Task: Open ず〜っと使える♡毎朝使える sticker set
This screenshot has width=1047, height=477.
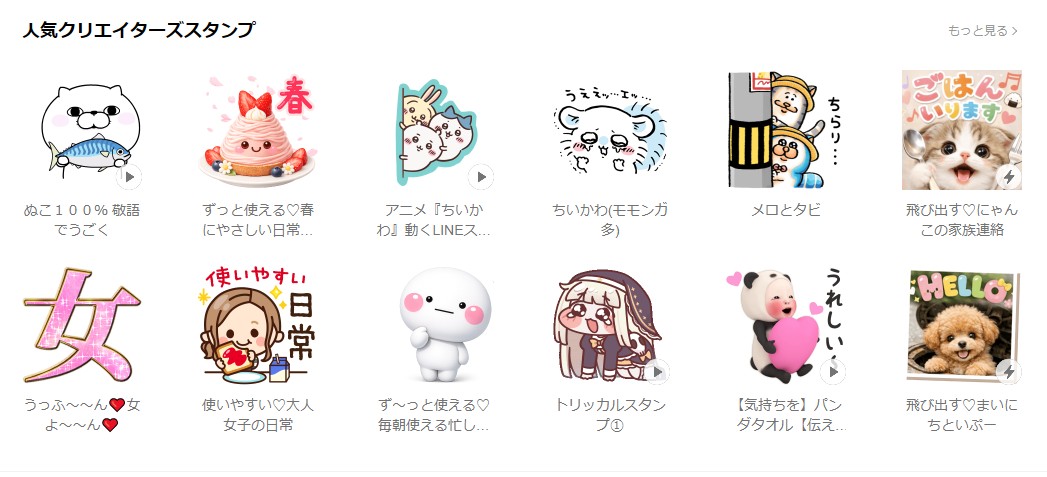Action: tap(436, 328)
